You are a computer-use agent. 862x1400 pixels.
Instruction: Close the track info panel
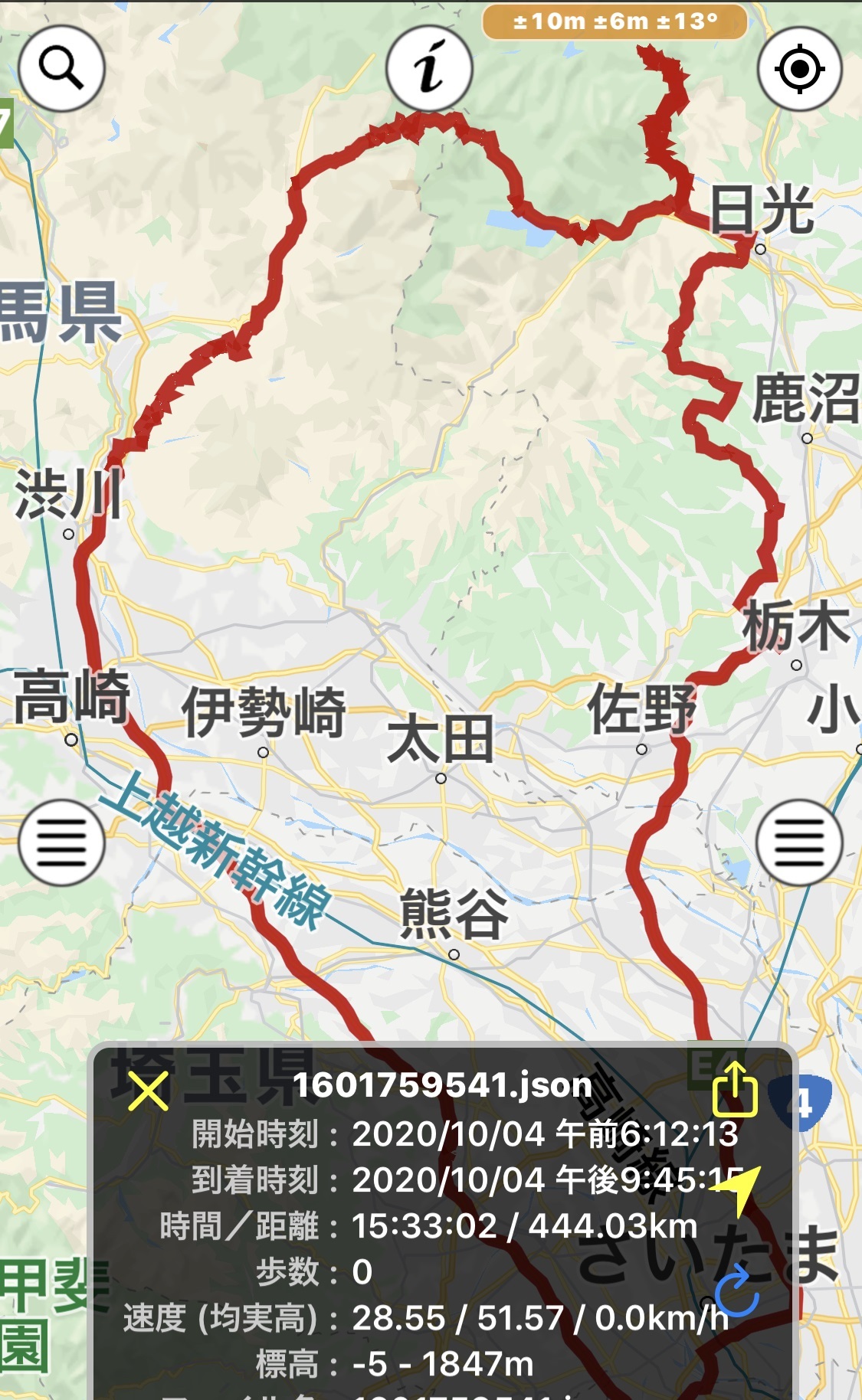coord(148,1090)
